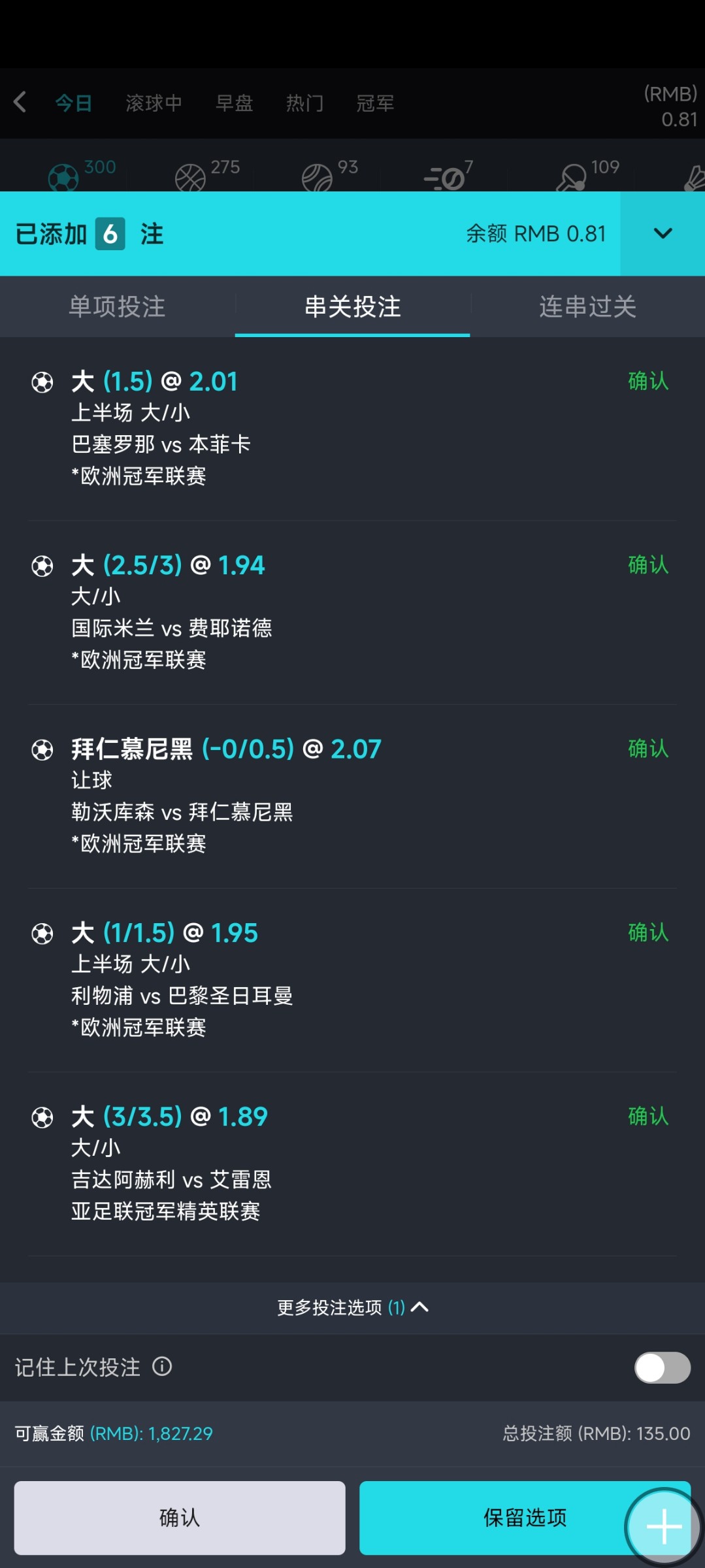Image resolution: width=705 pixels, height=1568 pixels.
Task: Confirm the 利物浦 vs 巴黎圣日耳曼 selection
Action: (x=648, y=932)
